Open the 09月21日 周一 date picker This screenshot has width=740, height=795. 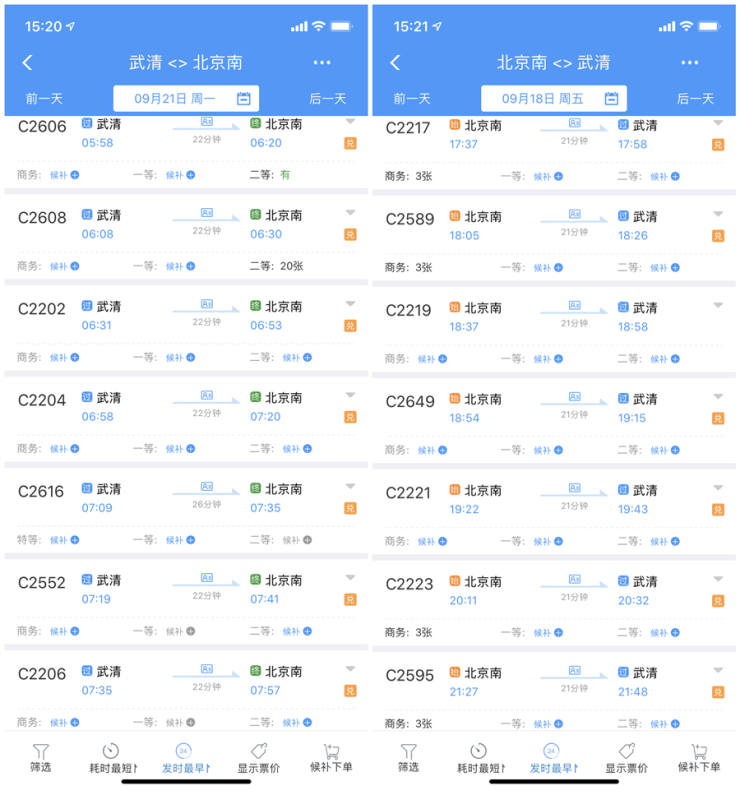pos(186,98)
